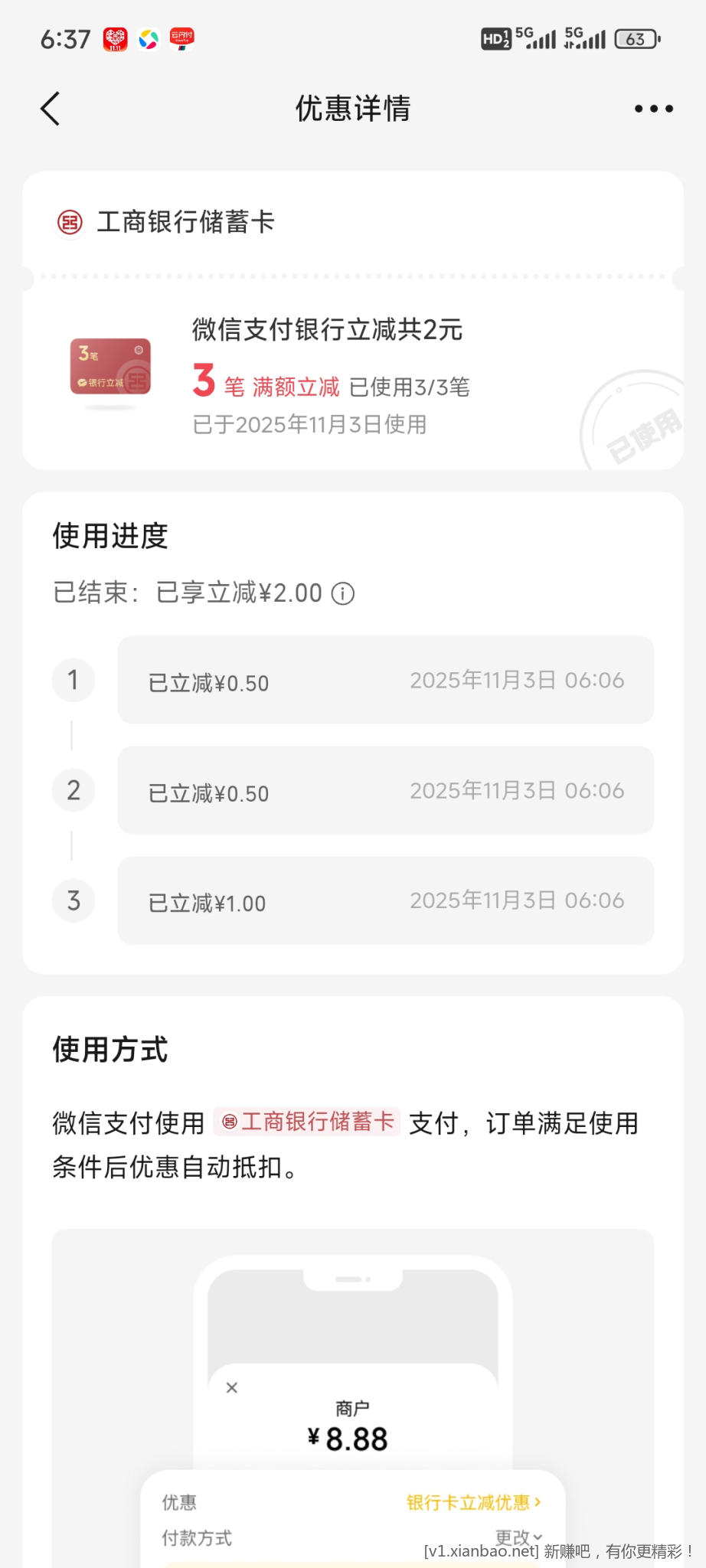Open the 云闪付 icon in the status bar
Image resolution: width=706 pixels, height=1568 pixels.
181,38
